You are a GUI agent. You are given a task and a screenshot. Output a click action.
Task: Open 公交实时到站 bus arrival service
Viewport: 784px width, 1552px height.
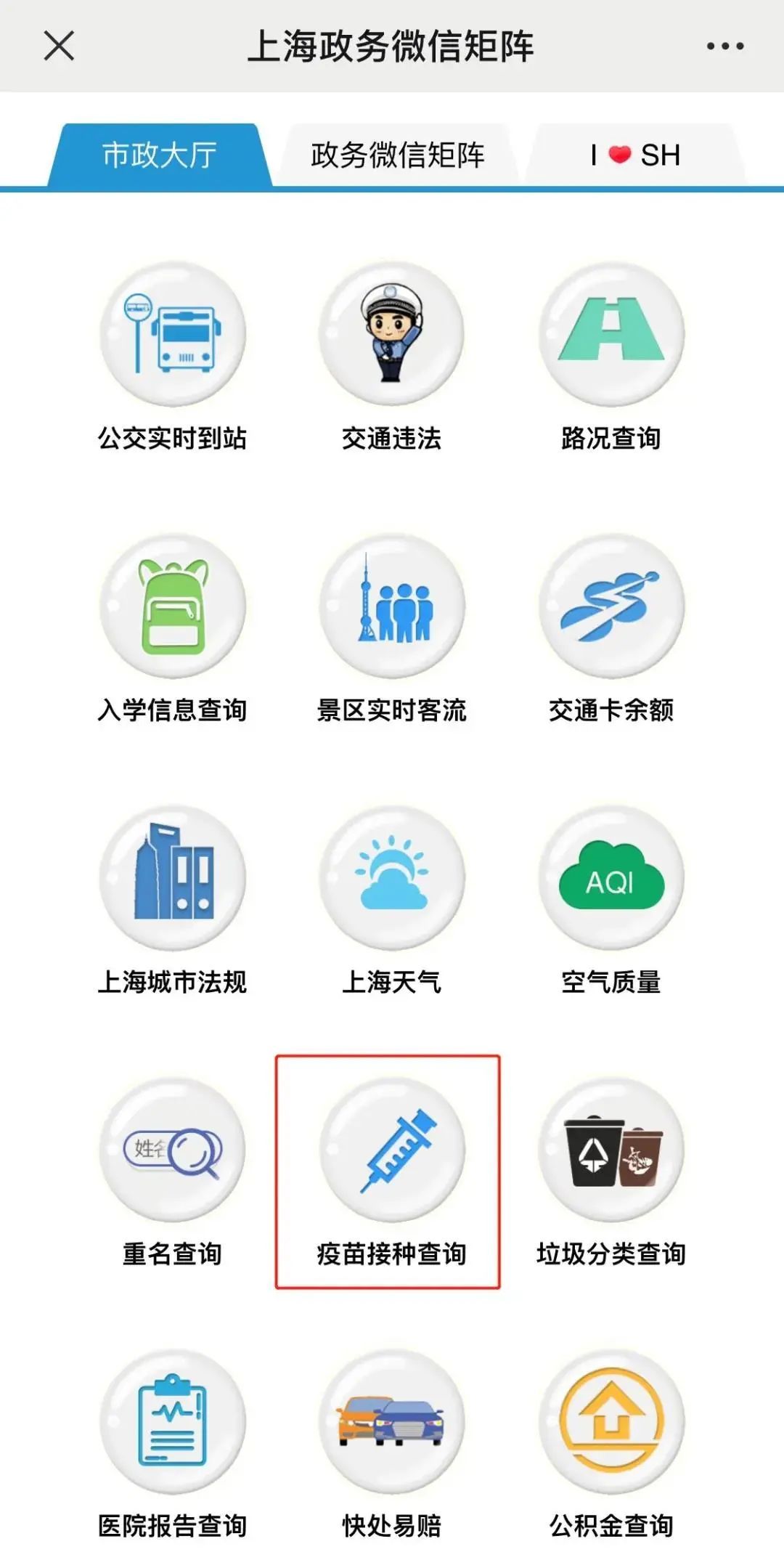(173, 334)
